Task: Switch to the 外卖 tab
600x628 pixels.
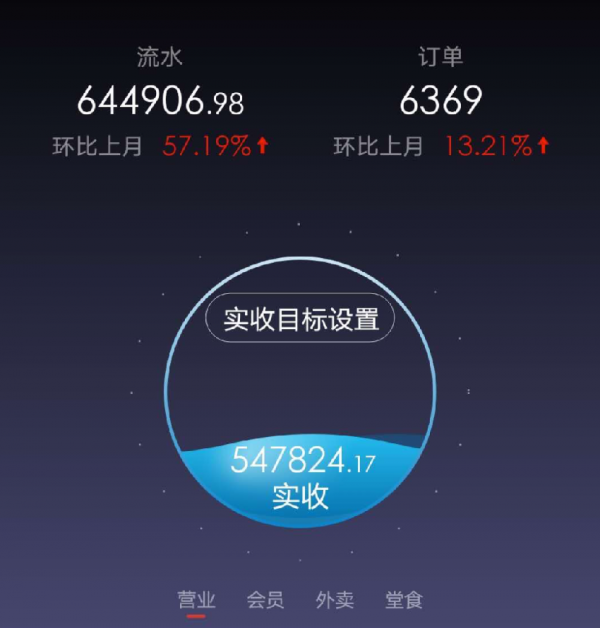Action: (x=334, y=600)
